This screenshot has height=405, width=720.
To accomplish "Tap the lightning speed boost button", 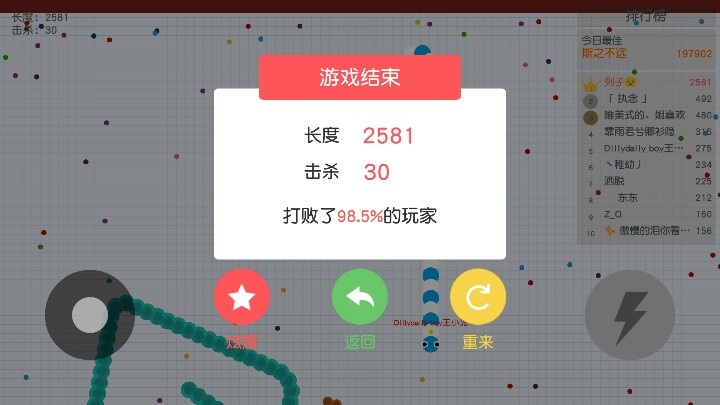I will [630, 315].
